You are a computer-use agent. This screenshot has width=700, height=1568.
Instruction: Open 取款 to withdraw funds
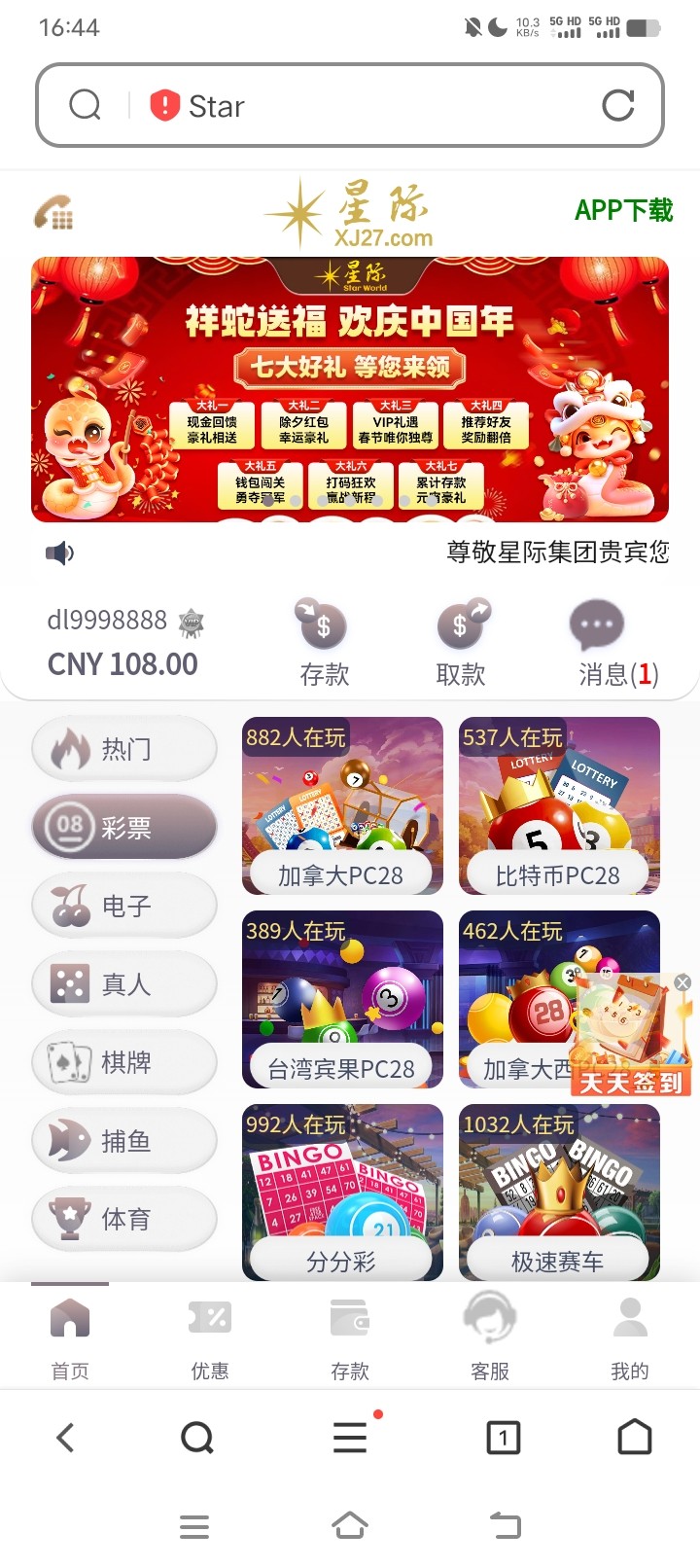coord(461,644)
